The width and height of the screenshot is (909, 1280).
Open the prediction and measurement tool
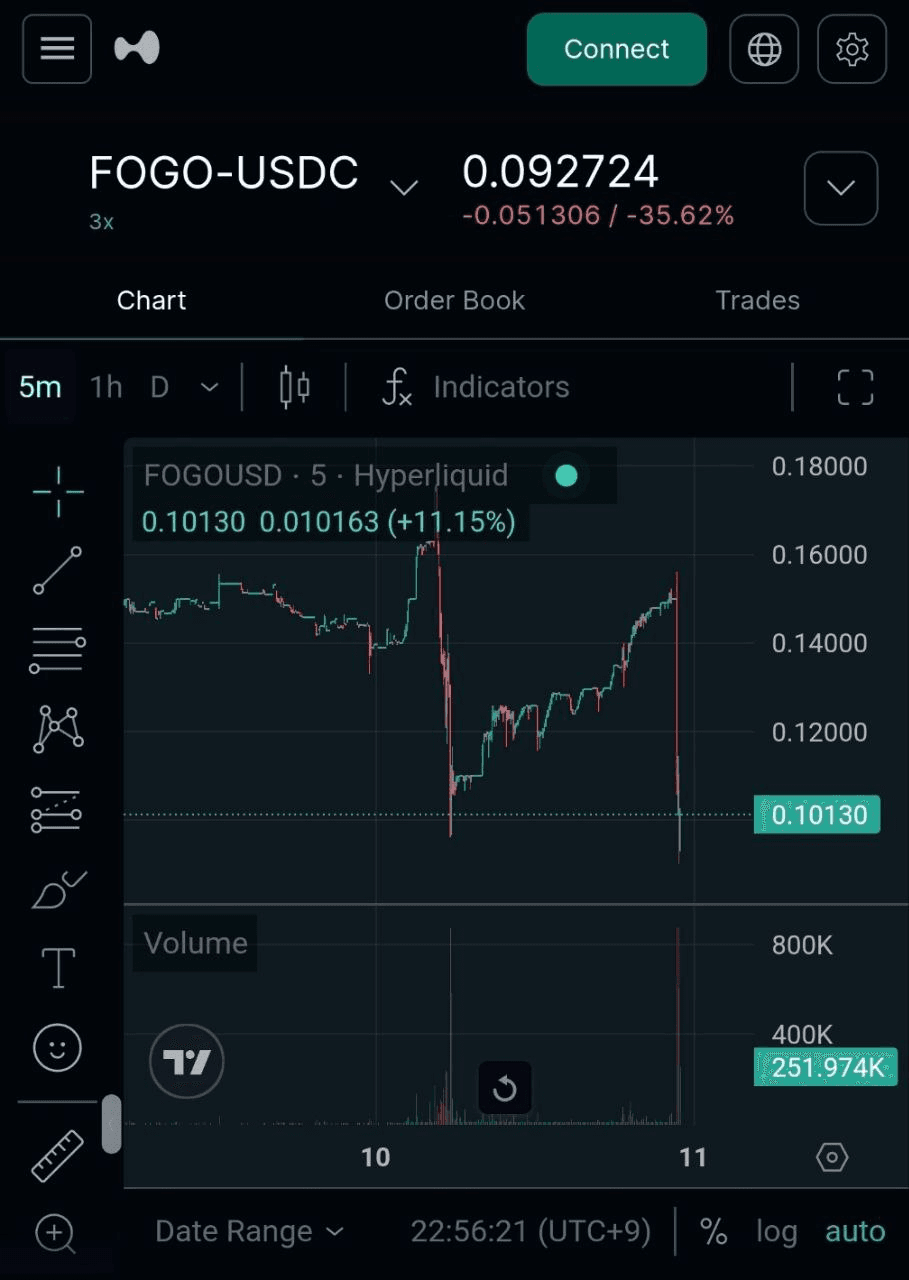[x=57, y=808]
